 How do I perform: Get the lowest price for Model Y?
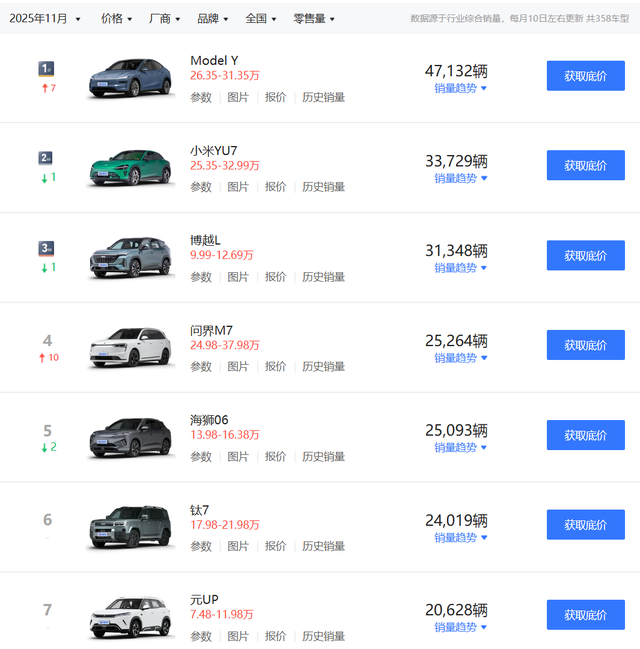[x=585, y=76]
